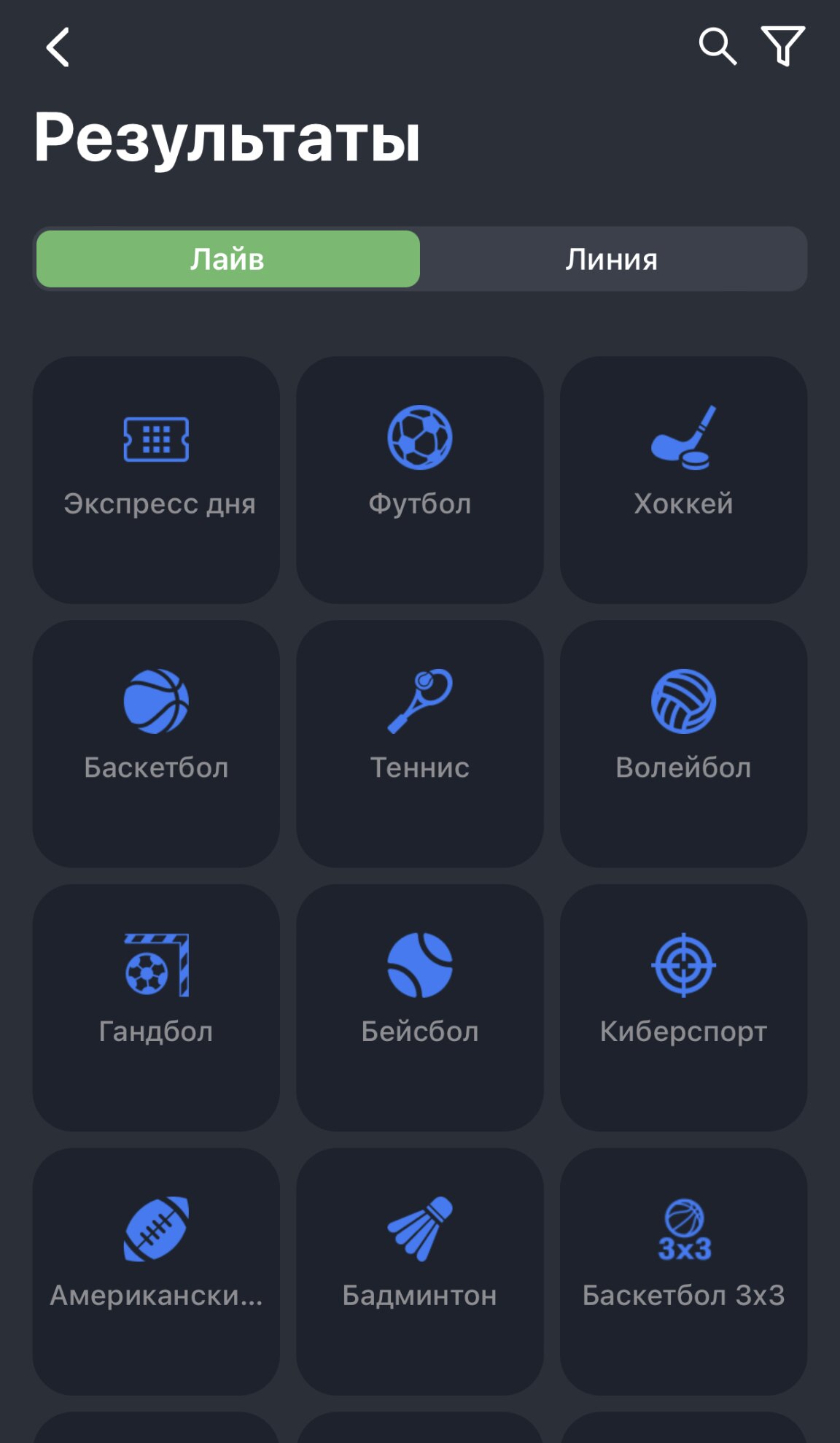Open the filter funnel icon
The image size is (840, 1443).
[x=782, y=45]
